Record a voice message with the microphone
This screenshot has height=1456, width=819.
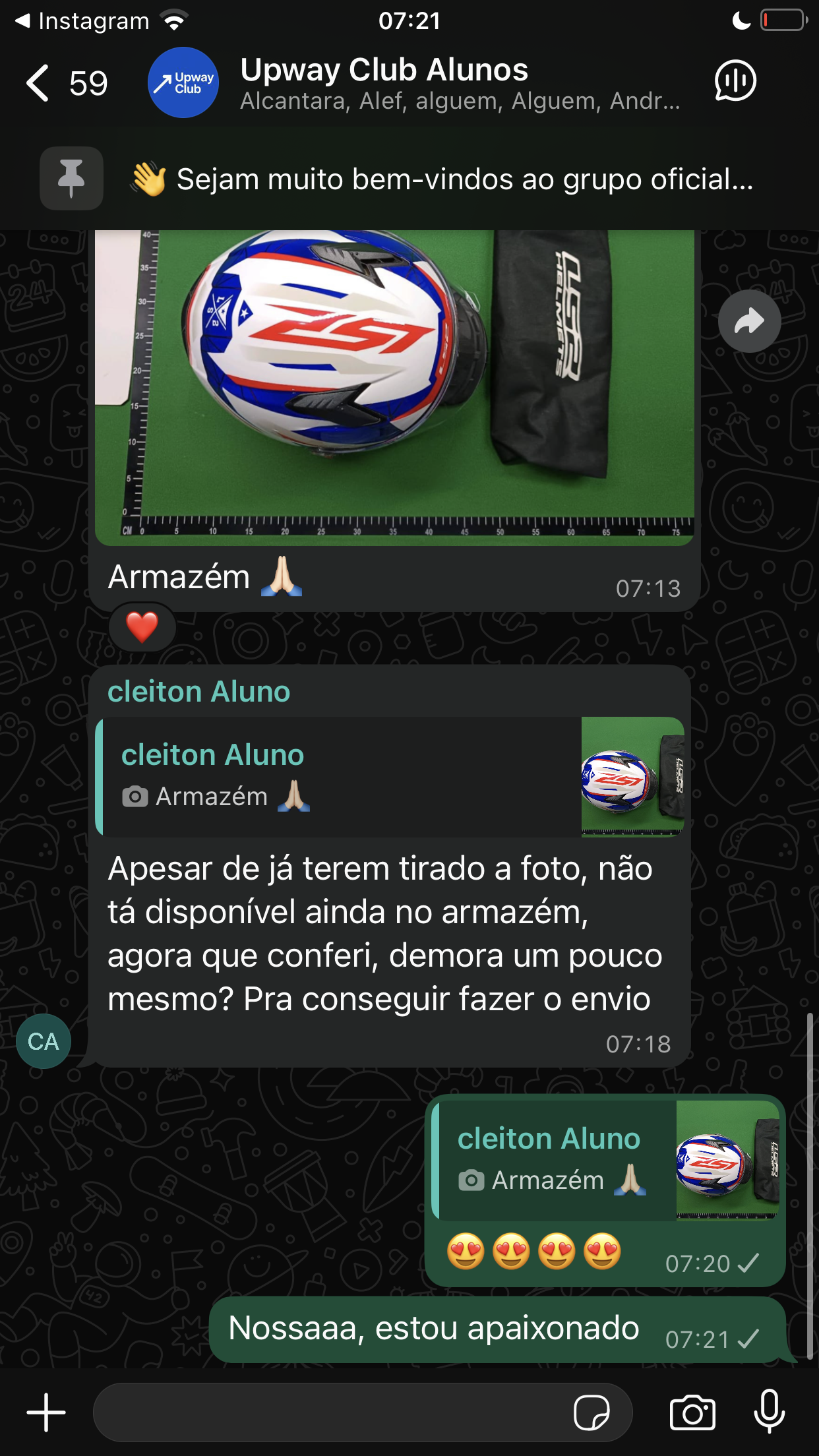769,1412
